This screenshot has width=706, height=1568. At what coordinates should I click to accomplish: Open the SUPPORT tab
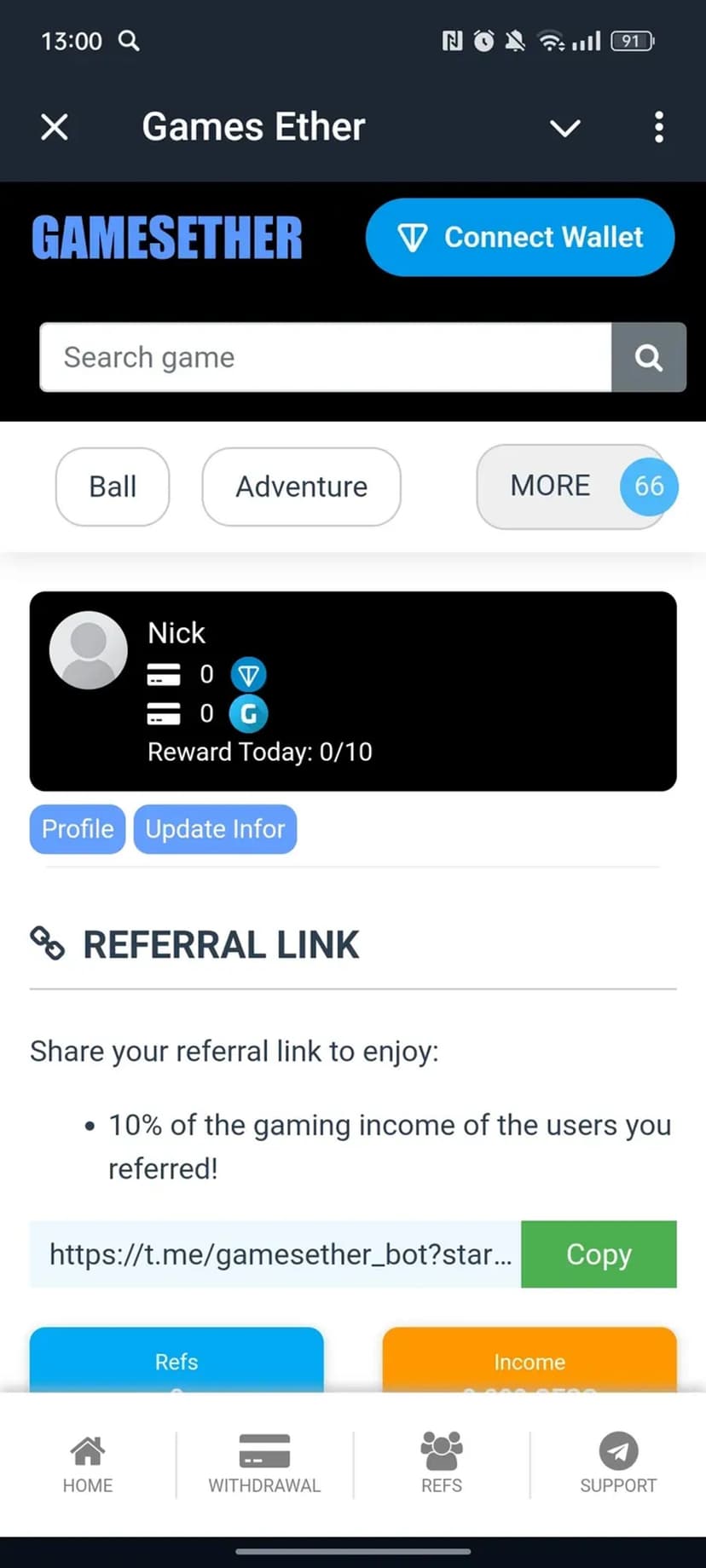coord(618,1464)
